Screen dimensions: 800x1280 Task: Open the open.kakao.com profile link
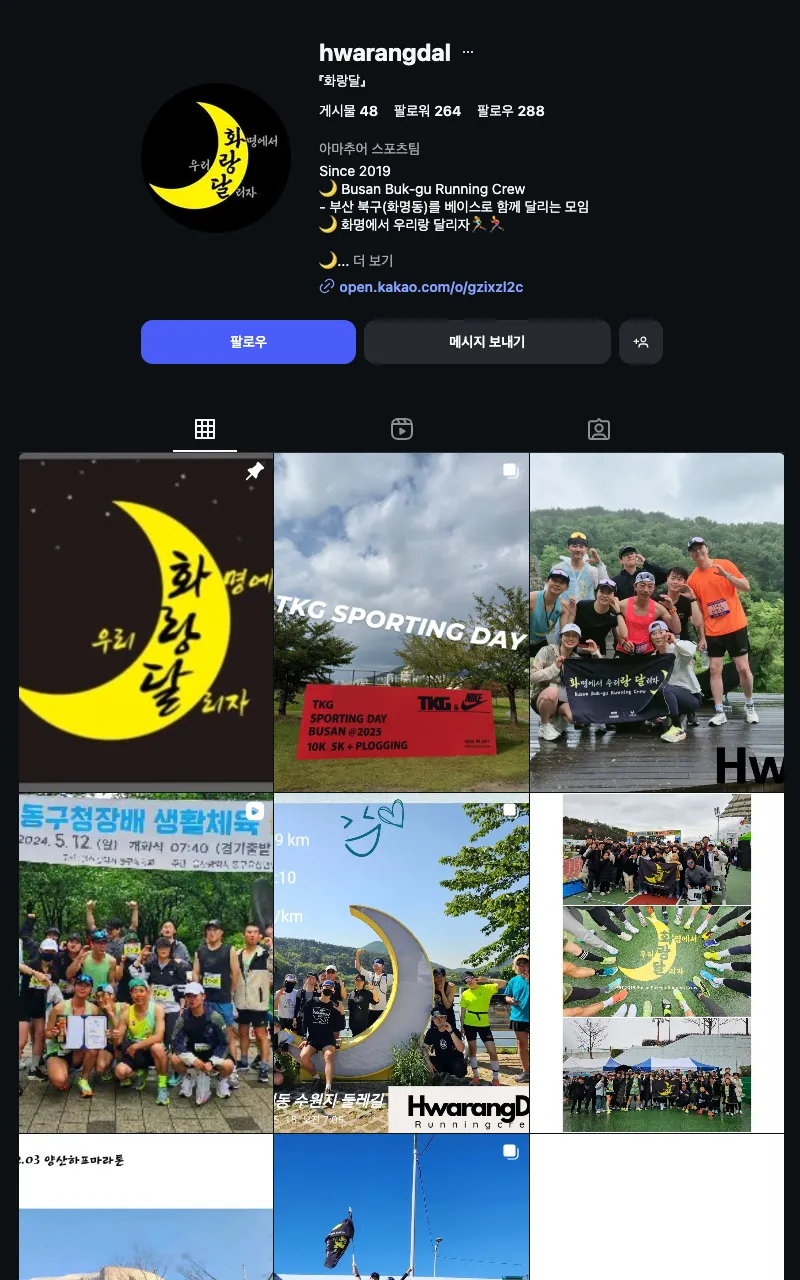pyautogui.click(x=430, y=287)
